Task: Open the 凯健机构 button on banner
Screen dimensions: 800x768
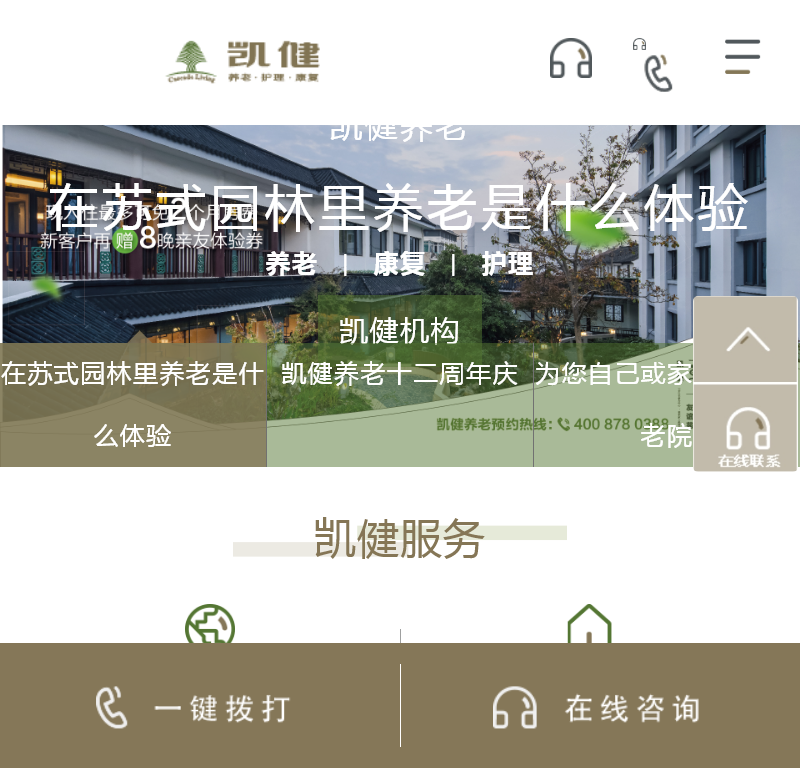Action: point(399,330)
